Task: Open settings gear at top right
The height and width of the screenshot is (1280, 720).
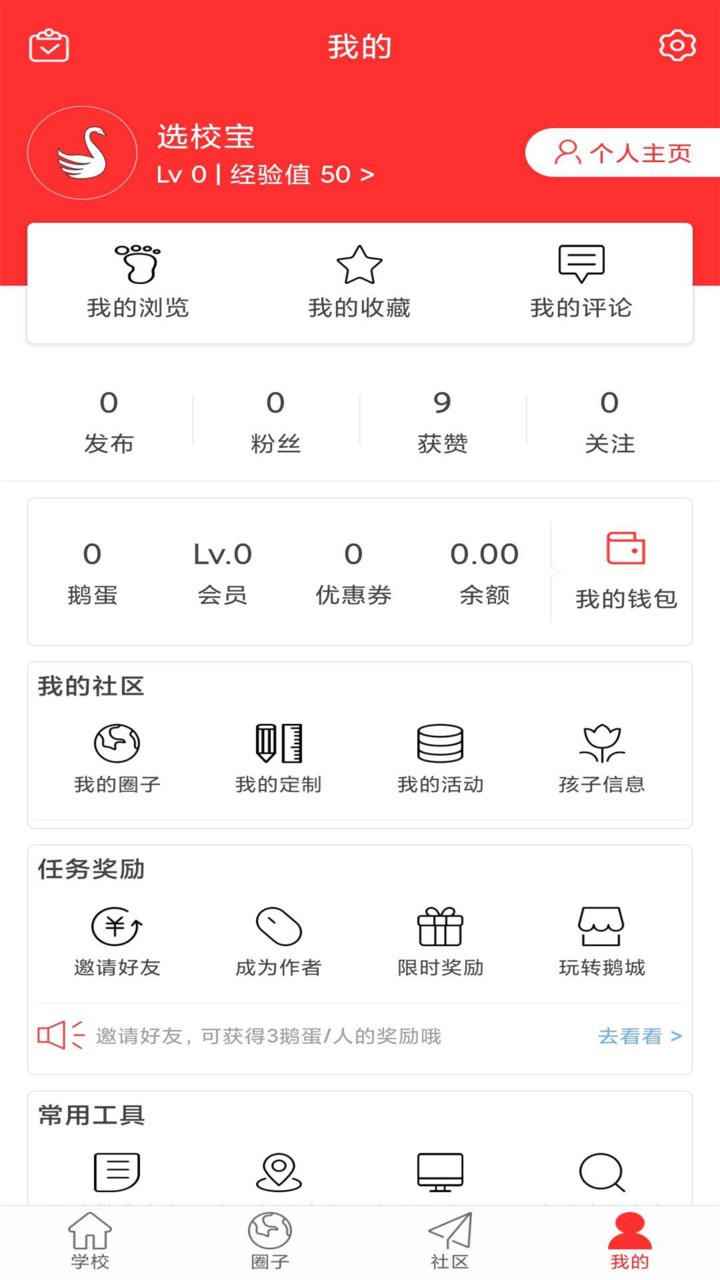Action: tap(678, 45)
